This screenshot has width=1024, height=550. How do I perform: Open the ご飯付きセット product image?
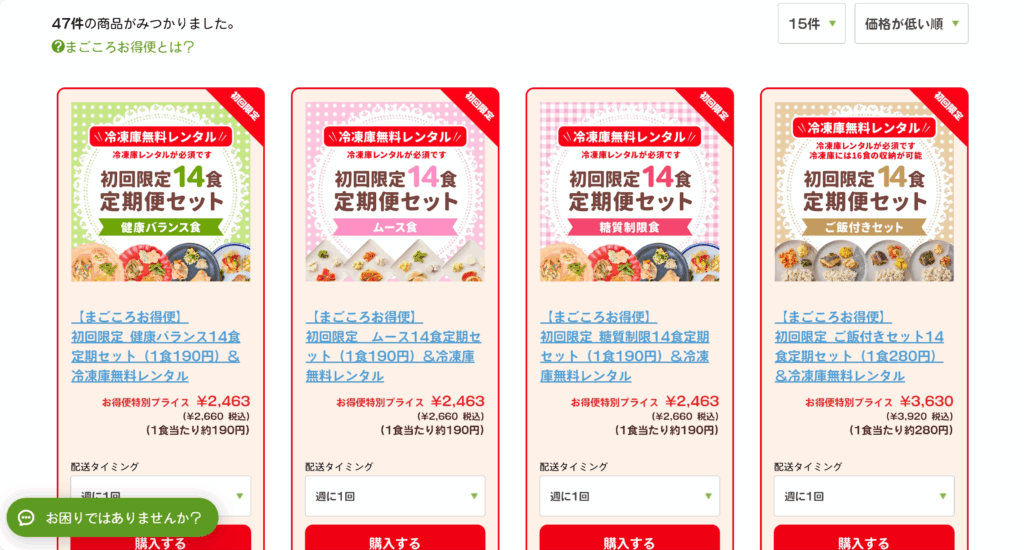[x=863, y=191]
